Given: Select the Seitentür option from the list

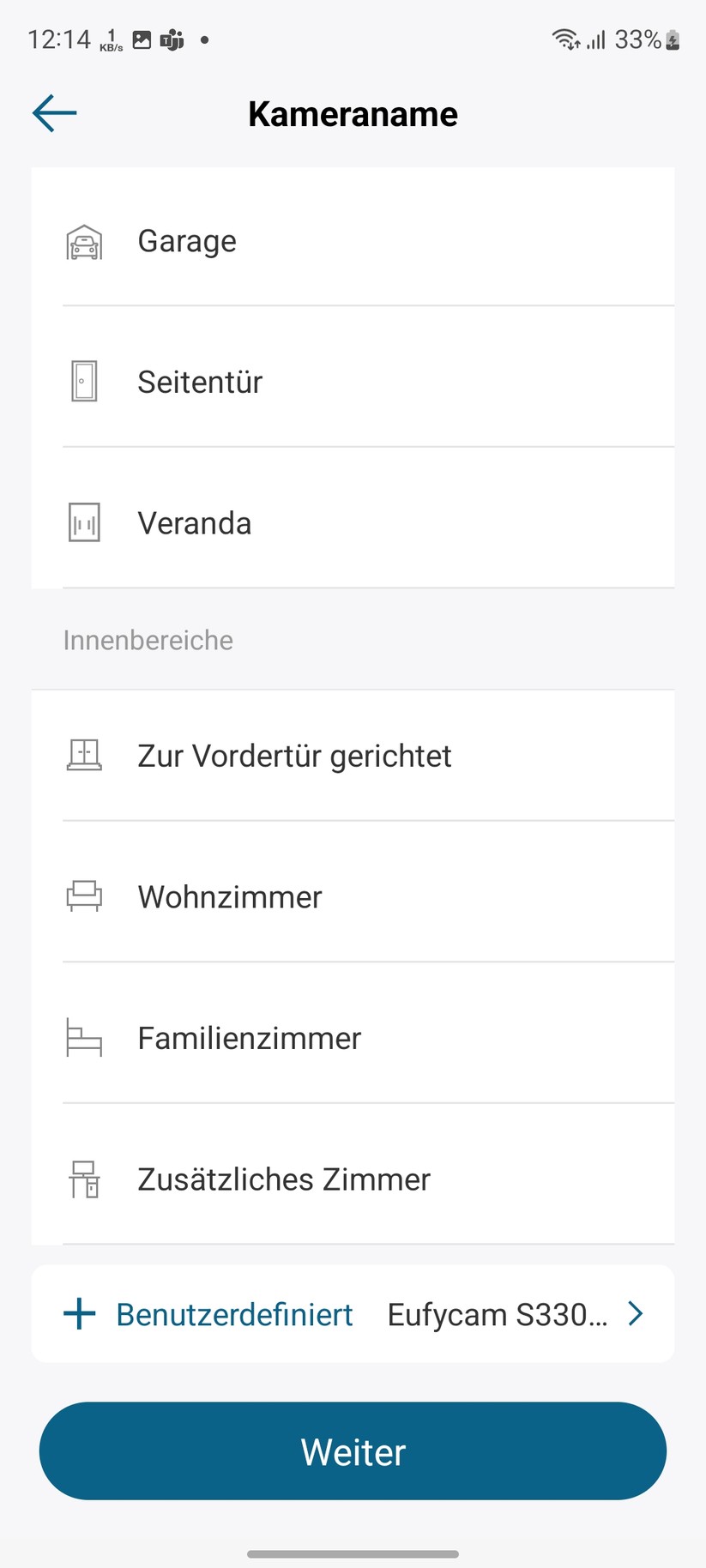Looking at the screenshot, I should click(200, 382).
